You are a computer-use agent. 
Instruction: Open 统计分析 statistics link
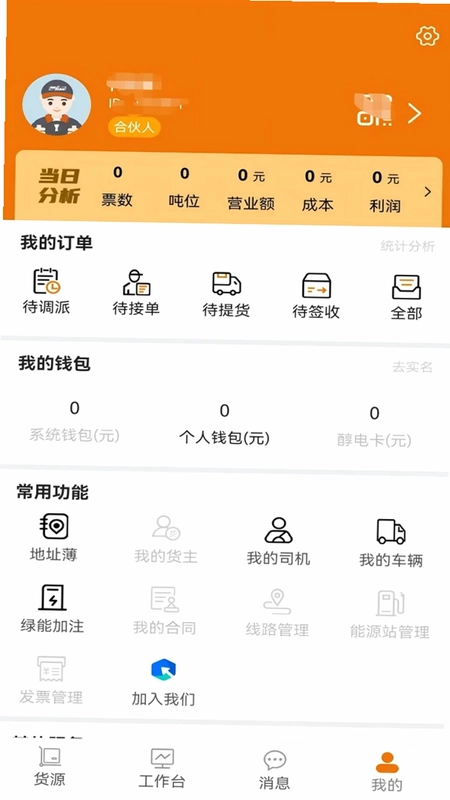tap(407, 246)
